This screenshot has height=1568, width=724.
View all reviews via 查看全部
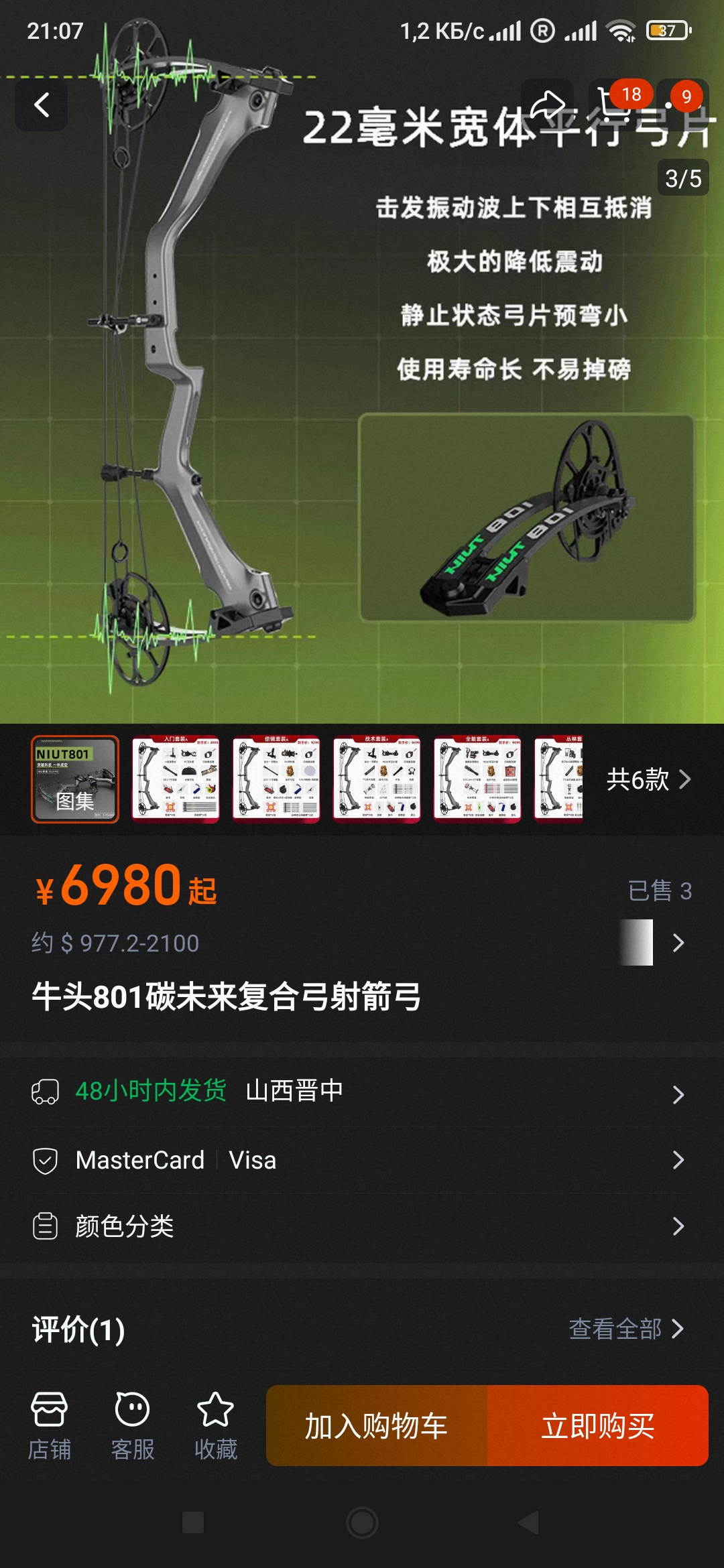tap(626, 1329)
